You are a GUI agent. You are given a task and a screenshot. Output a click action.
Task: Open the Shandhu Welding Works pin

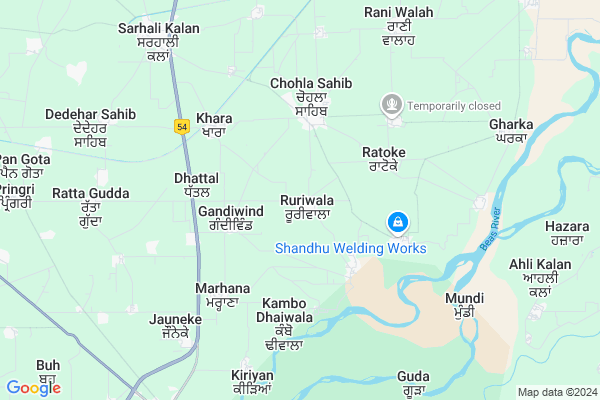coord(398,221)
